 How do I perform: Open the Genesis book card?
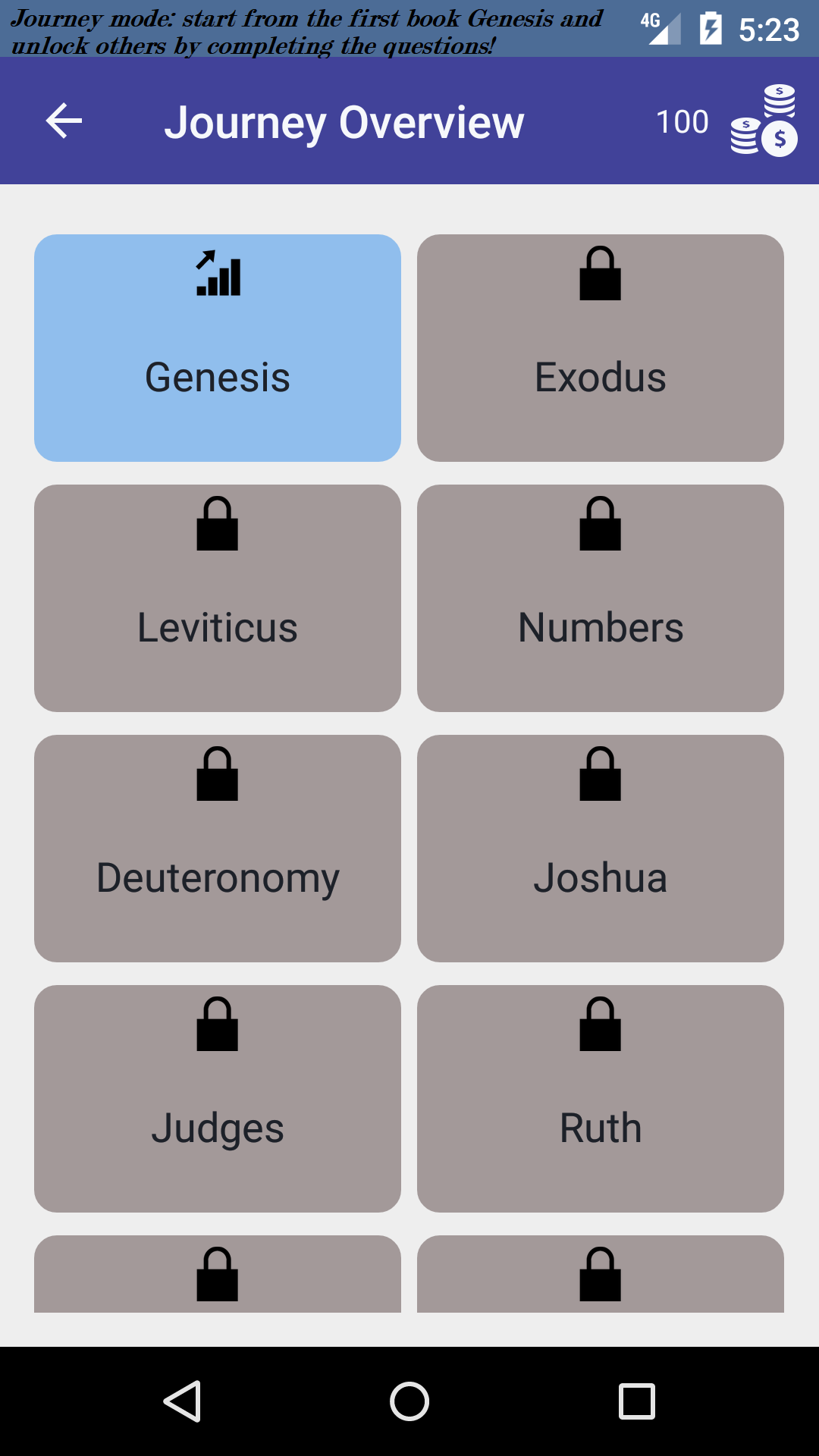218,348
